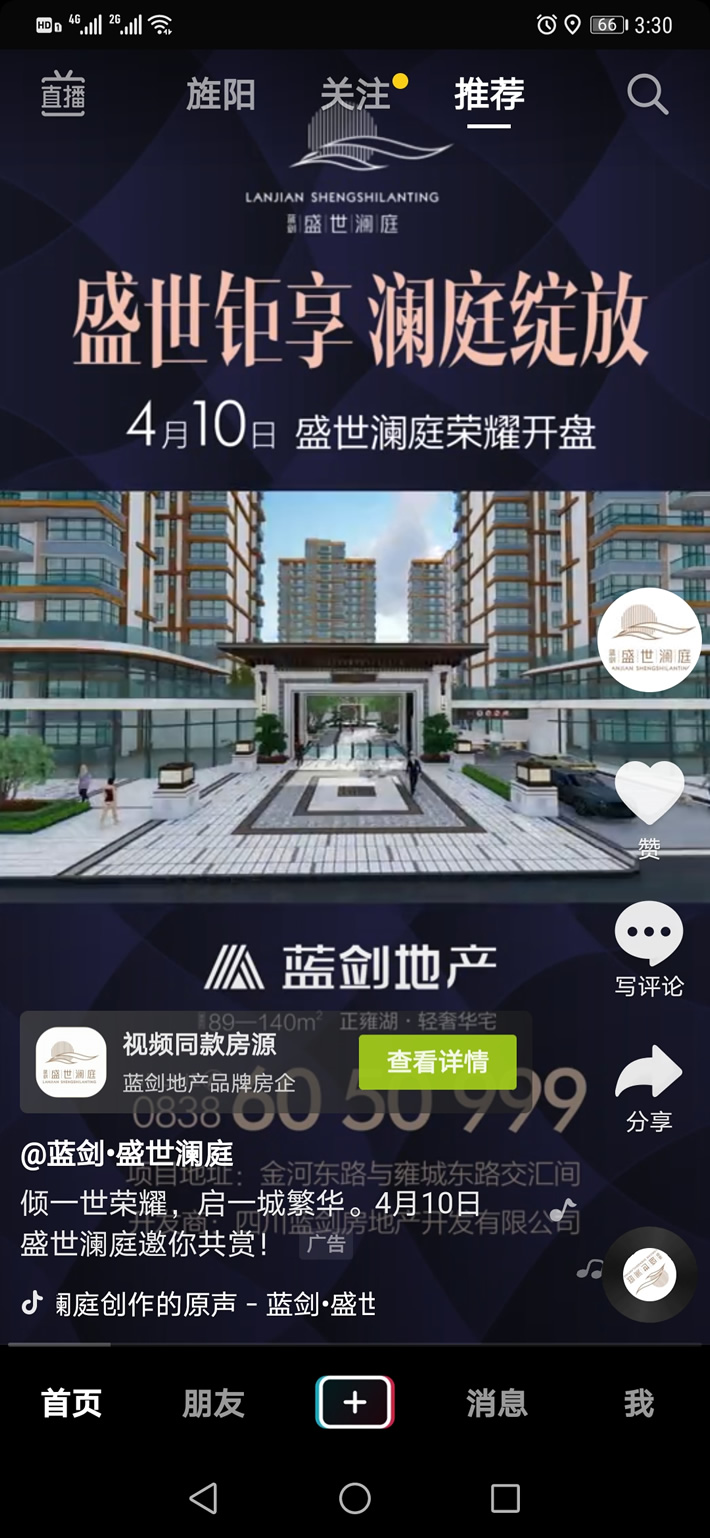
Task: Open the 盛世澜庭 profile avatar
Action: pyautogui.click(x=649, y=640)
